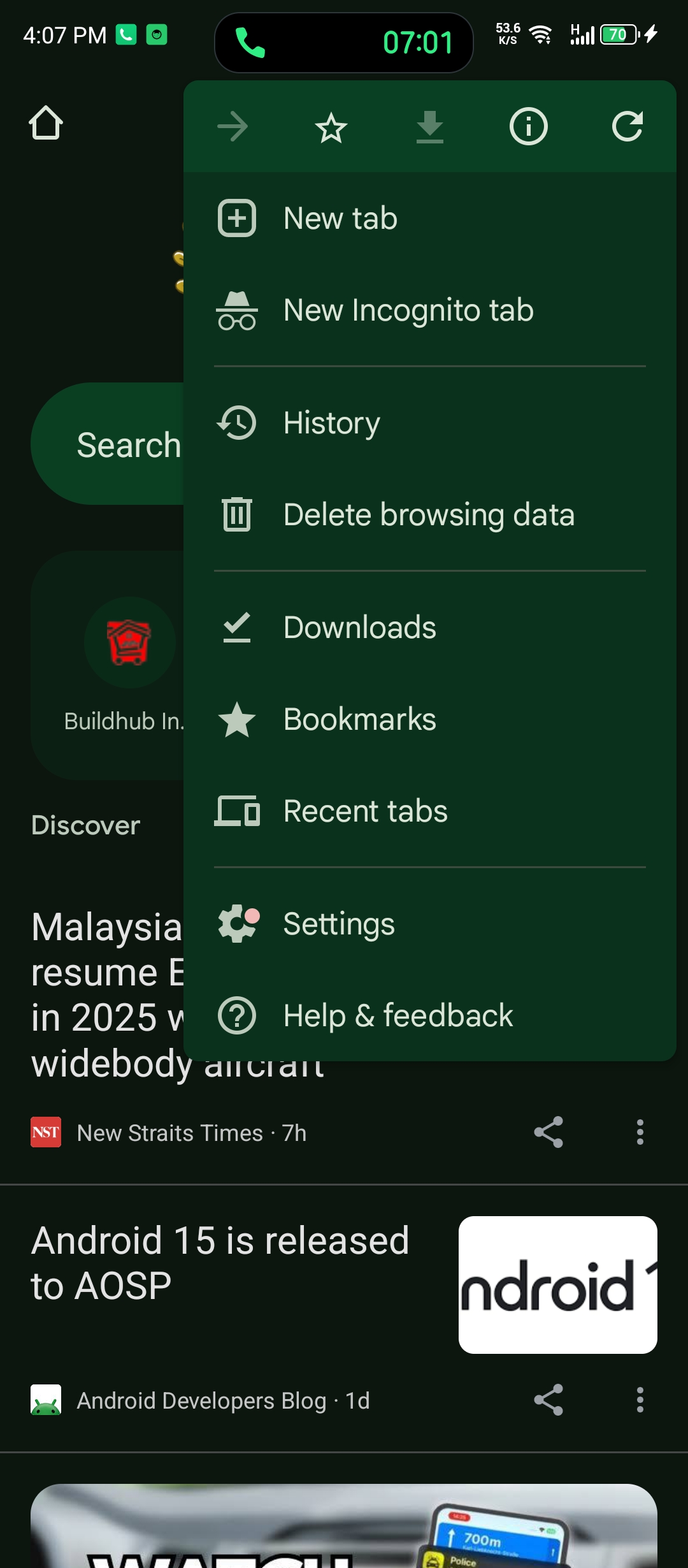Viewport: 688px width, 1568px height.
Task: Open Android 15 is released to AOSP article
Action: (x=220, y=1263)
